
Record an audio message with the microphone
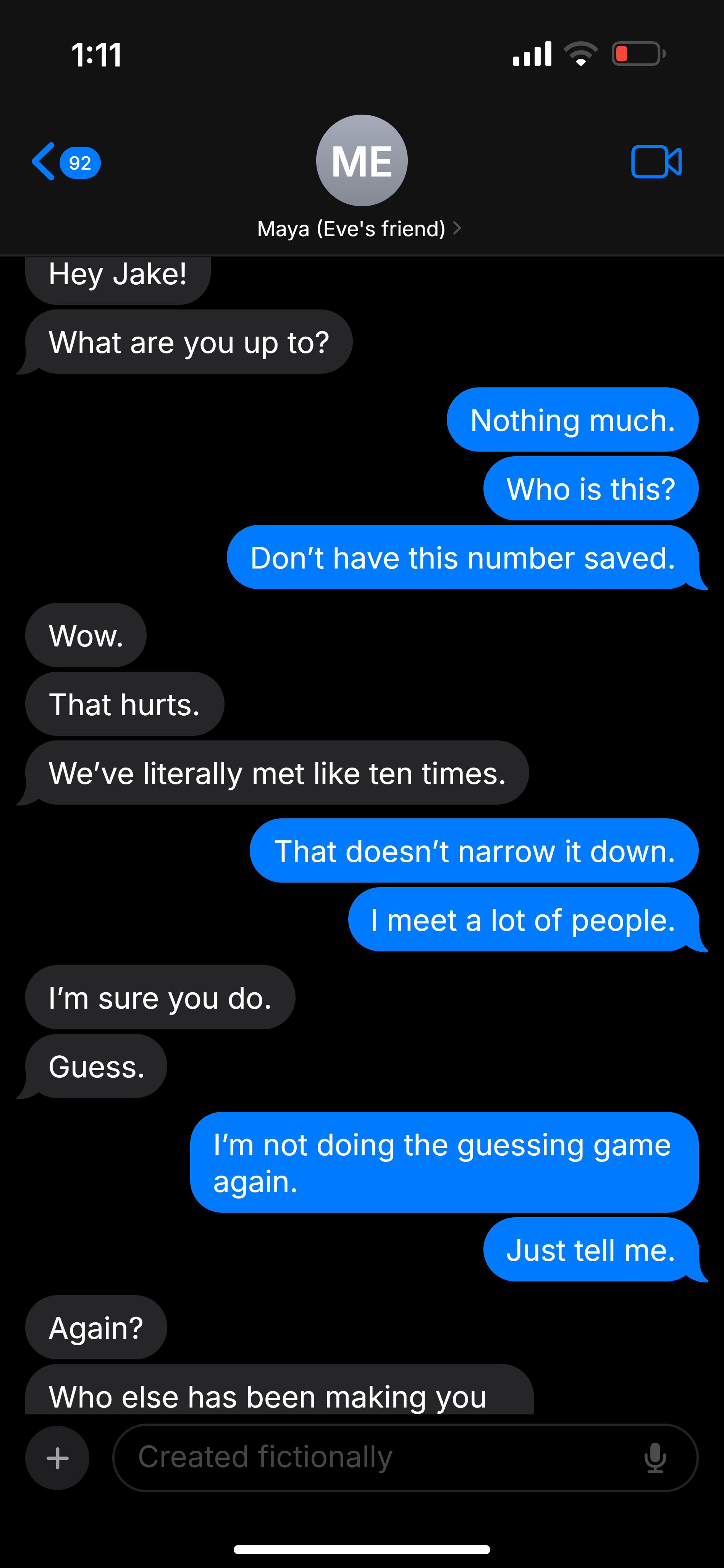(x=655, y=1458)
